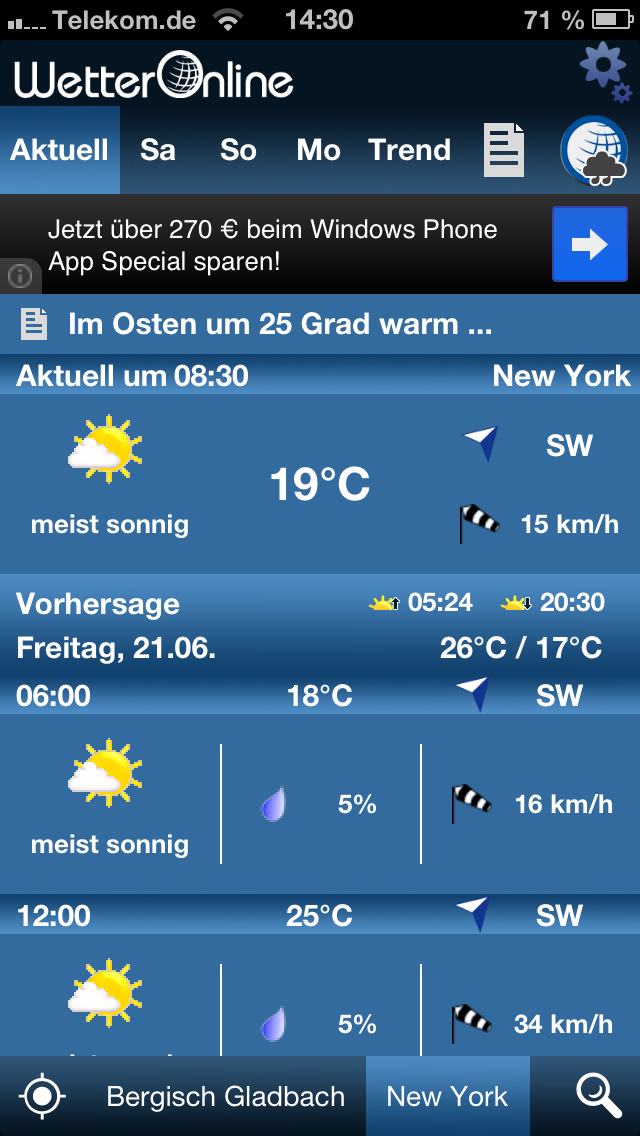Switch to the Aktuell tab
The image size is (640, 1136).
[x=60, y=150]
